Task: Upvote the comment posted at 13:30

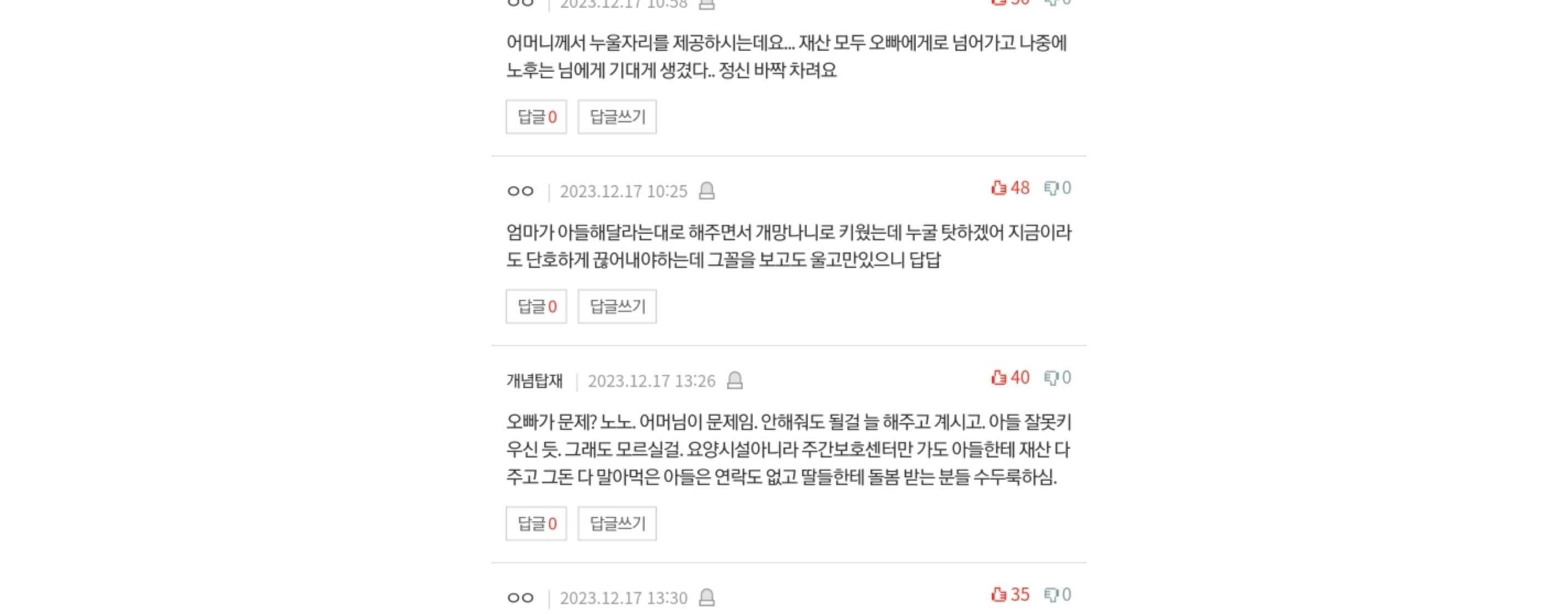Action: point(1010,595)
